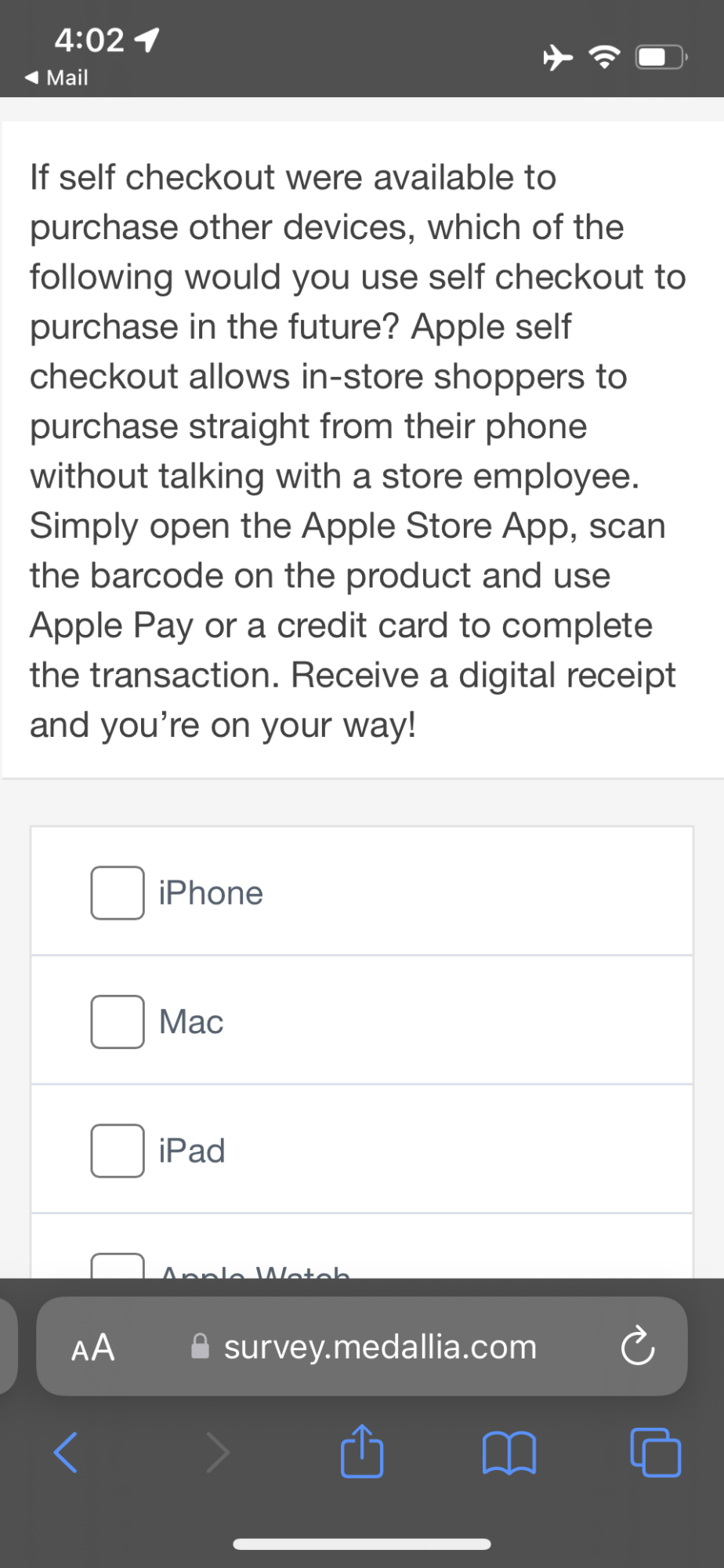Tick the iPad checkbox
The width and height of the screenshot is (724, 1568).
point(118,1150)
